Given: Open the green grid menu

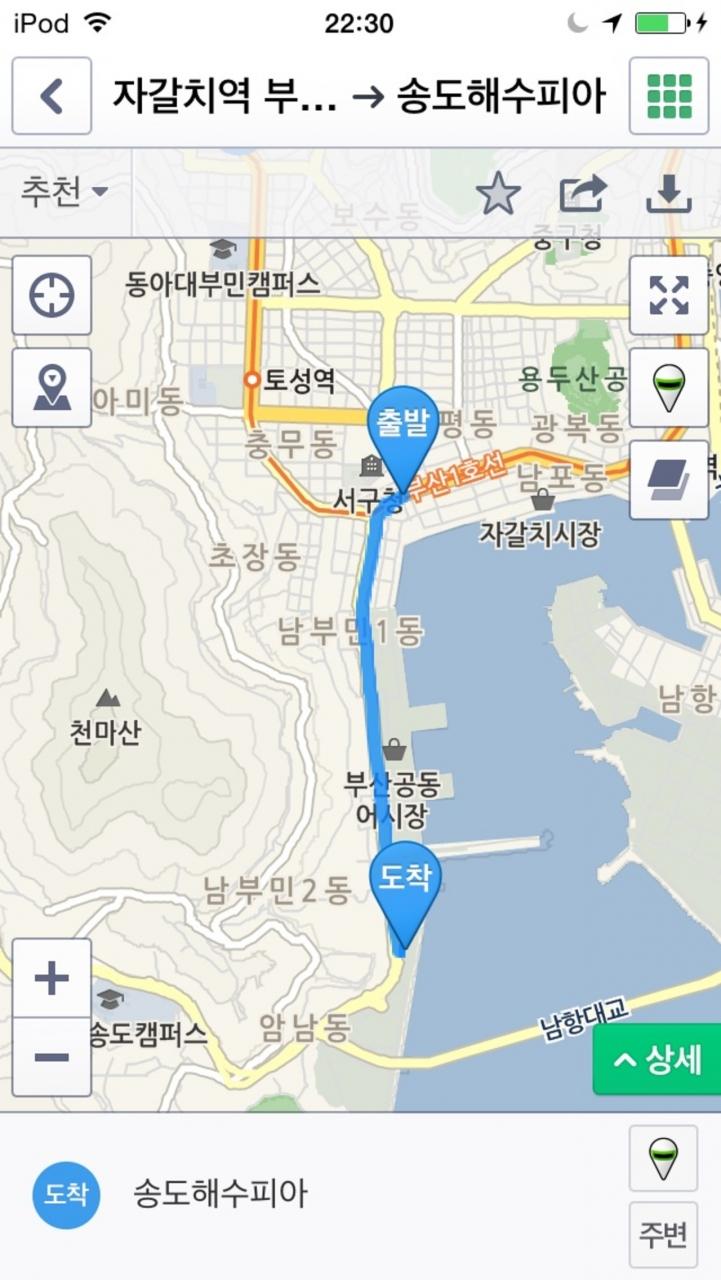Looking at the screenshot, I should (x=669, y=96).
